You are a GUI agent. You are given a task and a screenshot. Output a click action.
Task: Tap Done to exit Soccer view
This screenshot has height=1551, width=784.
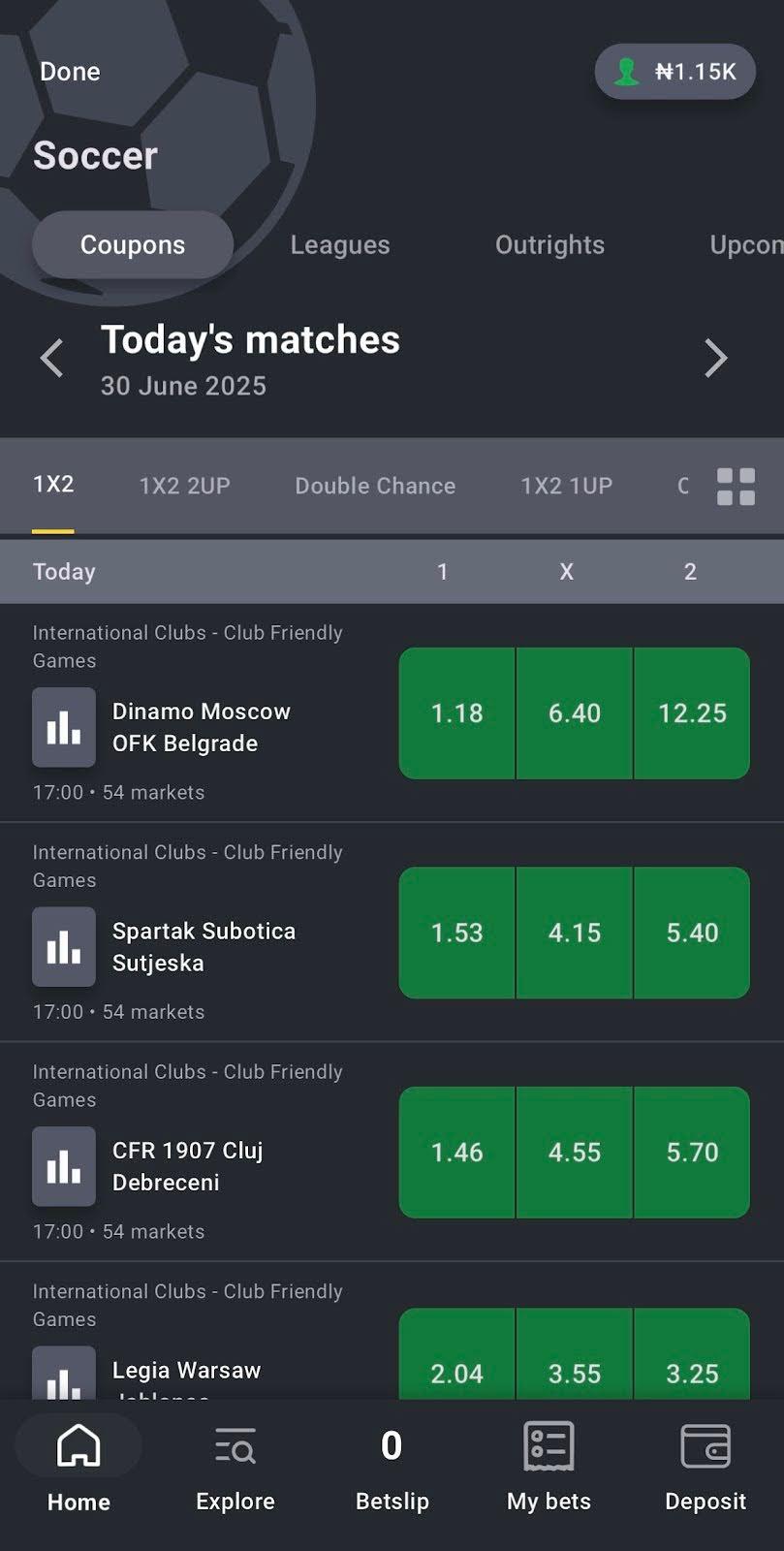(69, 71)
